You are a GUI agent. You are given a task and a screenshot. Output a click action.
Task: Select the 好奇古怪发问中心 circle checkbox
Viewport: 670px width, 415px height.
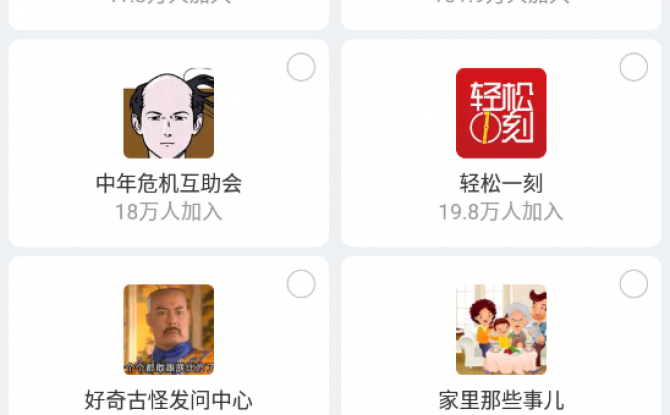pyautogui.click(x=301, y=284)
